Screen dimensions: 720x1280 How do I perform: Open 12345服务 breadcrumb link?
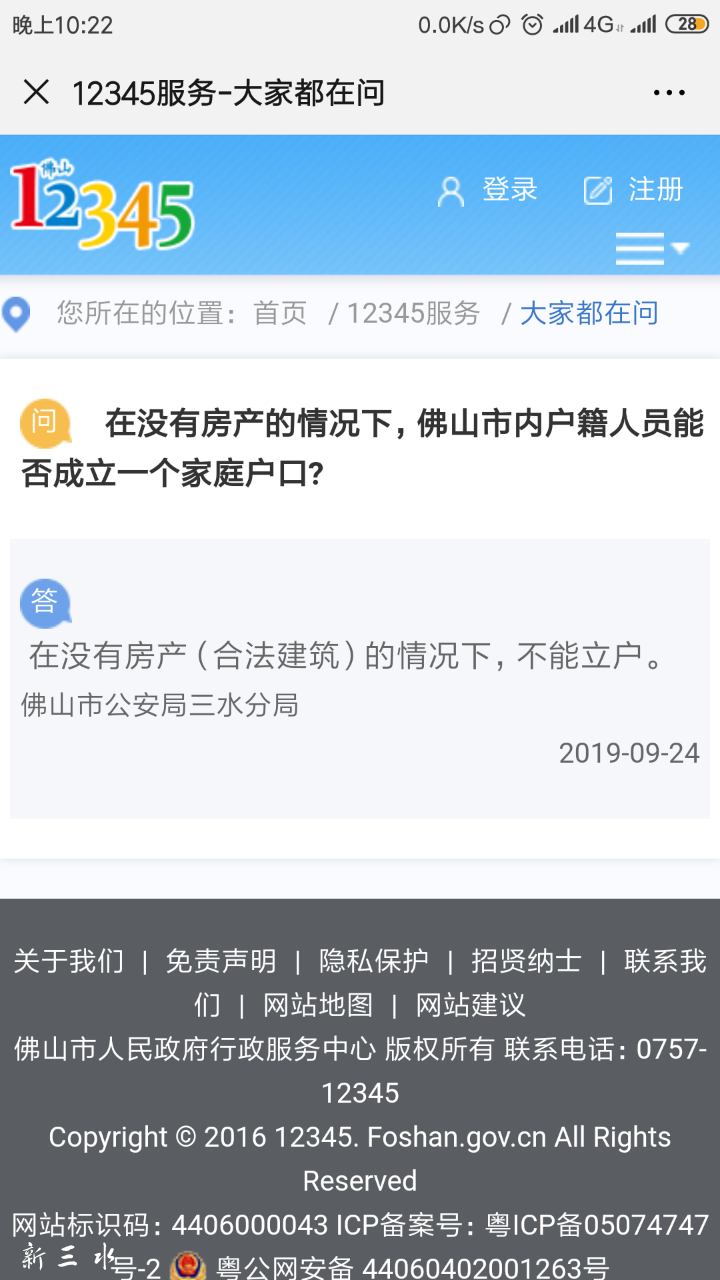(x=413, y=313)
